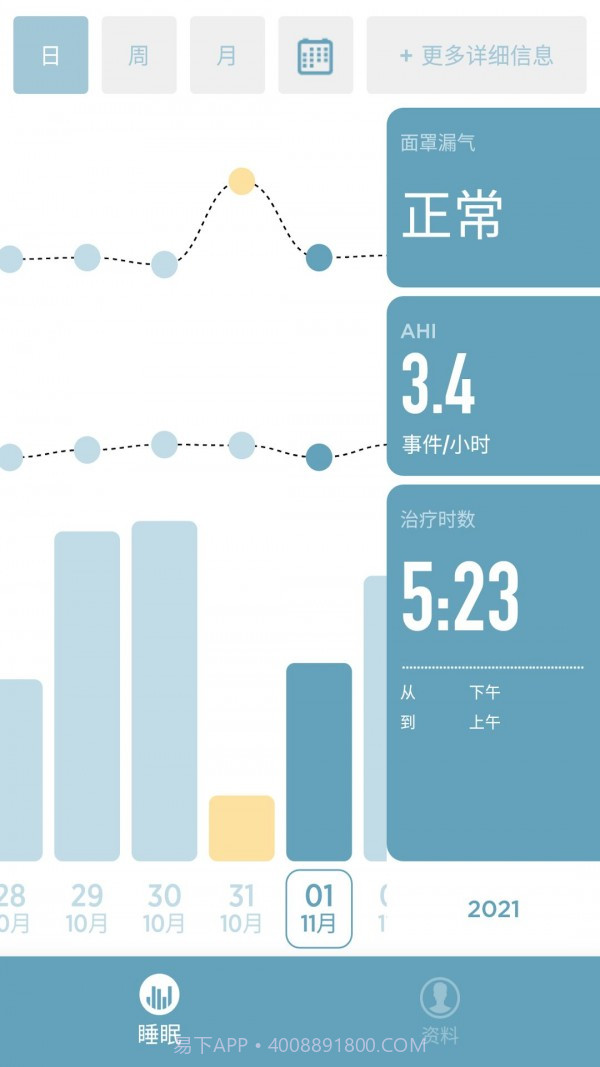Select the 29 10月 date

87,908
